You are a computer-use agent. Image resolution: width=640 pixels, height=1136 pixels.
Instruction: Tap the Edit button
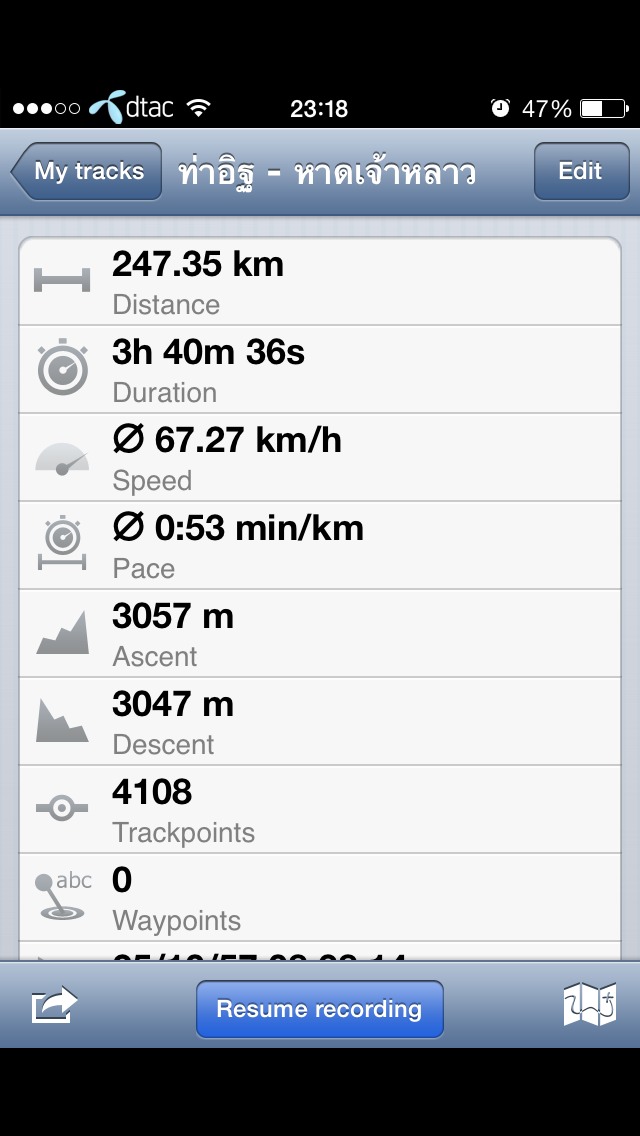tap(581, 172)
